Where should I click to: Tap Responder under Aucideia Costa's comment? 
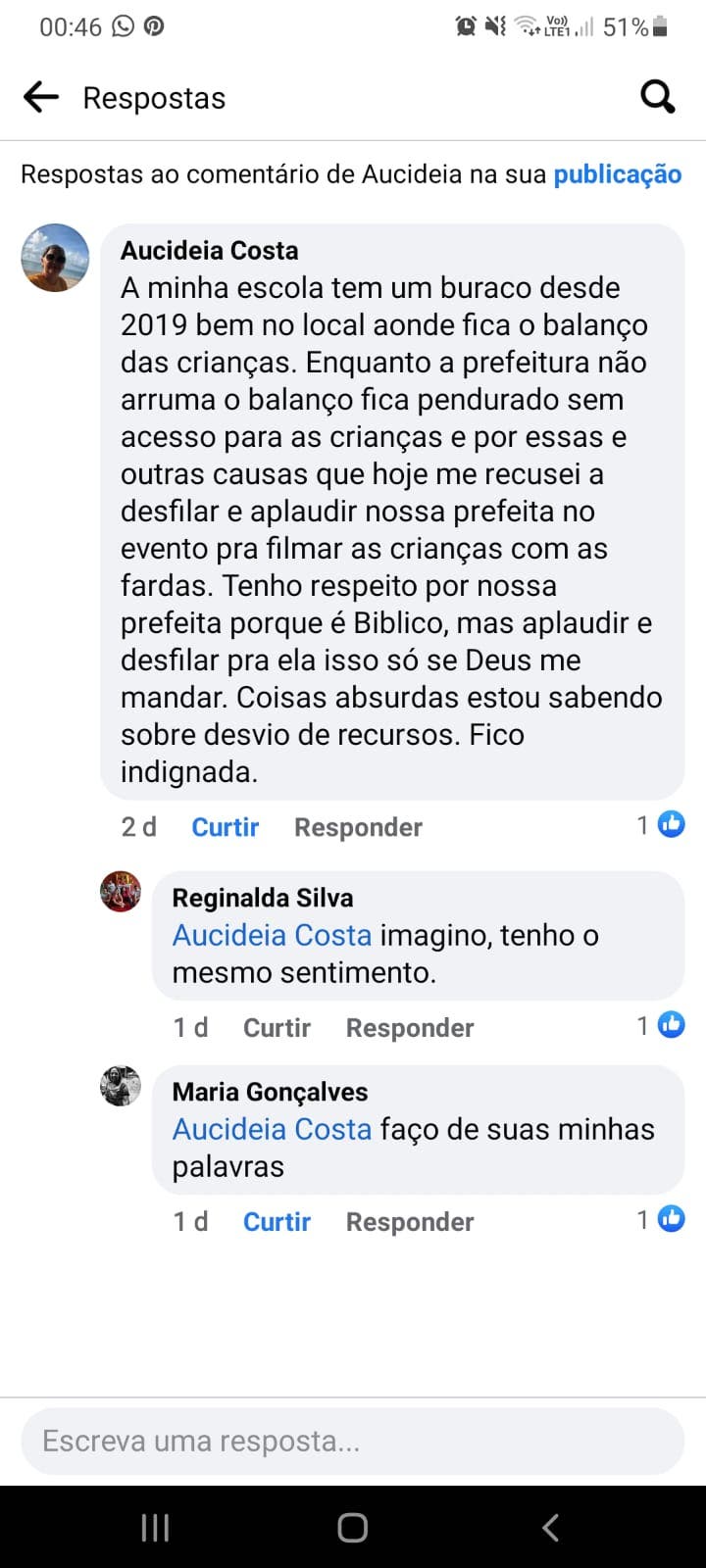(x=358, y=827)
